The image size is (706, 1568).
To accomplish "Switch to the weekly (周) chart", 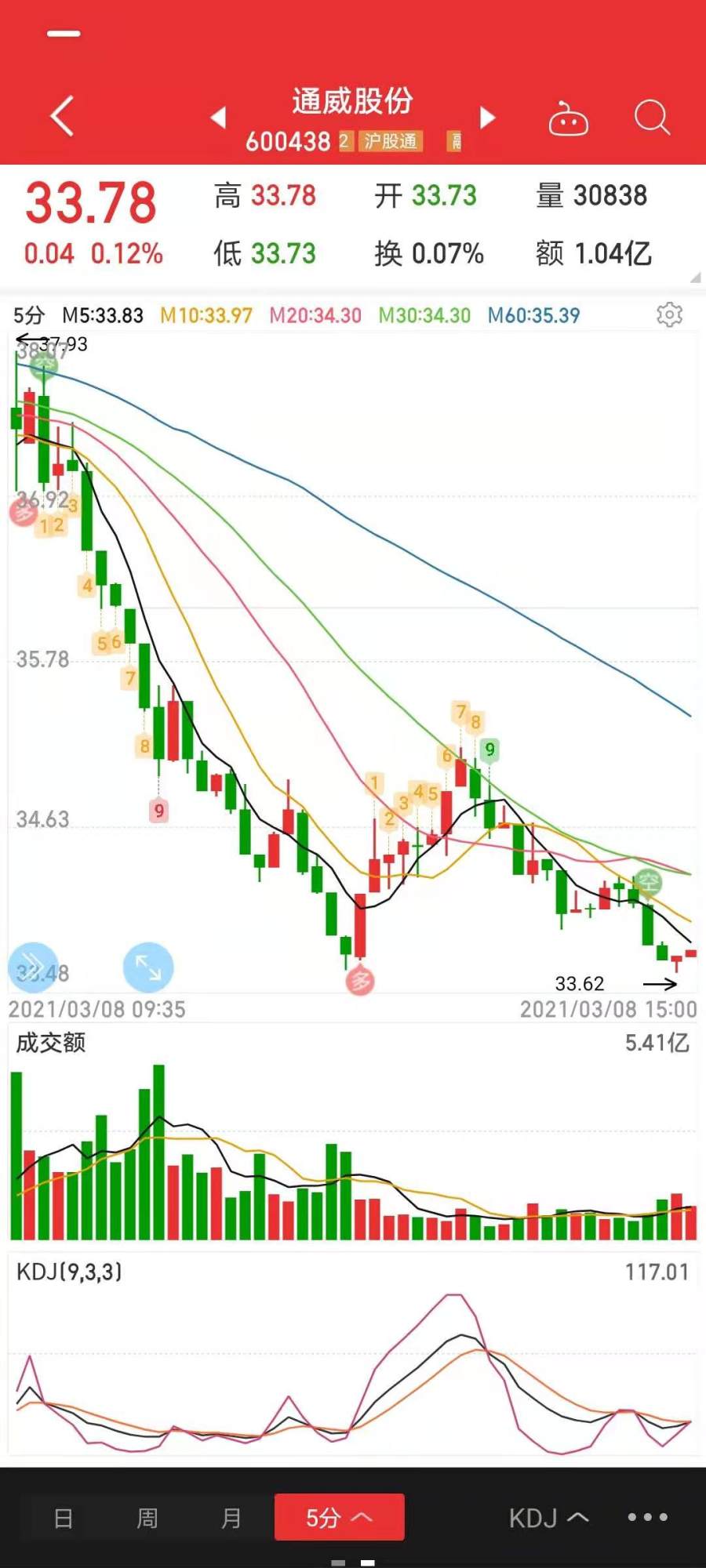I will point(147,1518).
